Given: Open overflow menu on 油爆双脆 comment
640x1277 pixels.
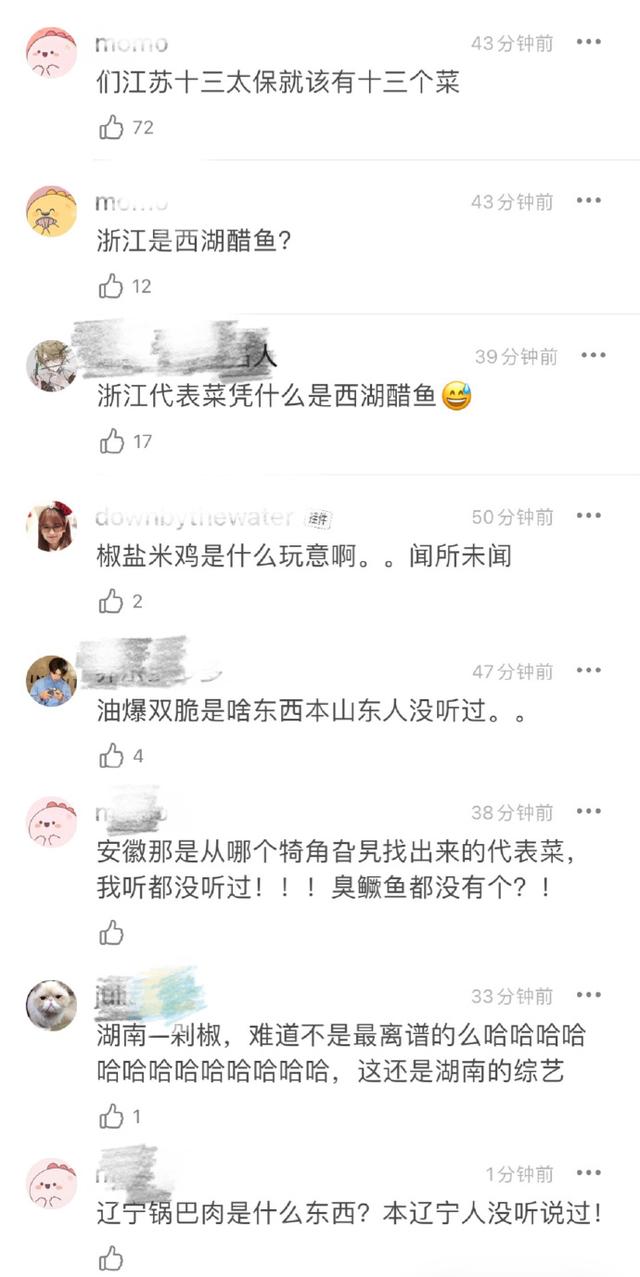Looking at the screenshot, I should 590,671.
